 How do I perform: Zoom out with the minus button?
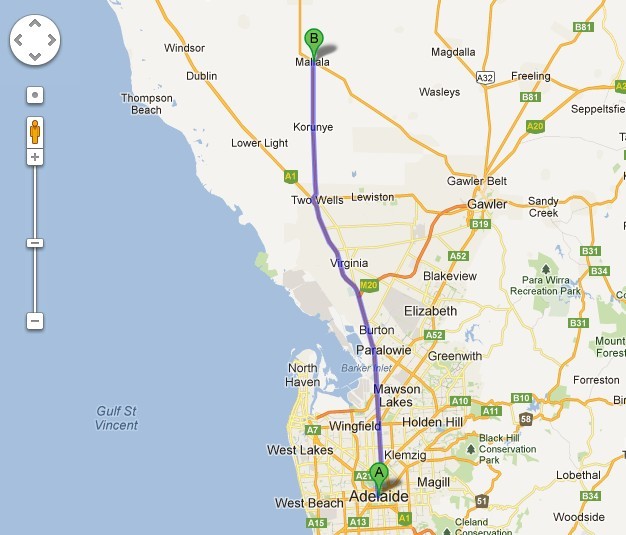[35, 321]
